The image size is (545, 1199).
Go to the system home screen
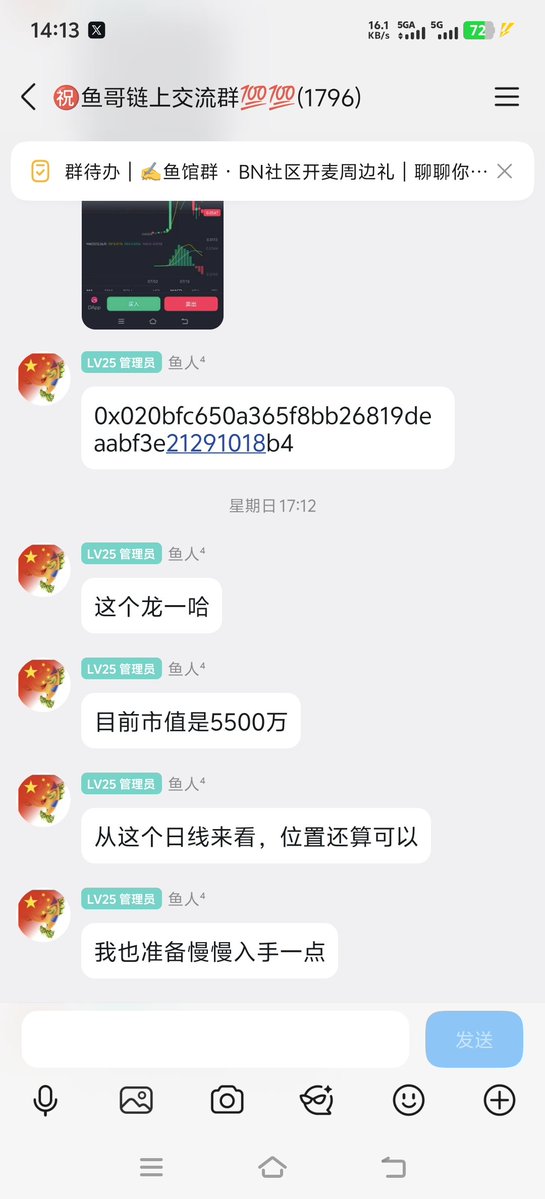(x=272, y=1167)
